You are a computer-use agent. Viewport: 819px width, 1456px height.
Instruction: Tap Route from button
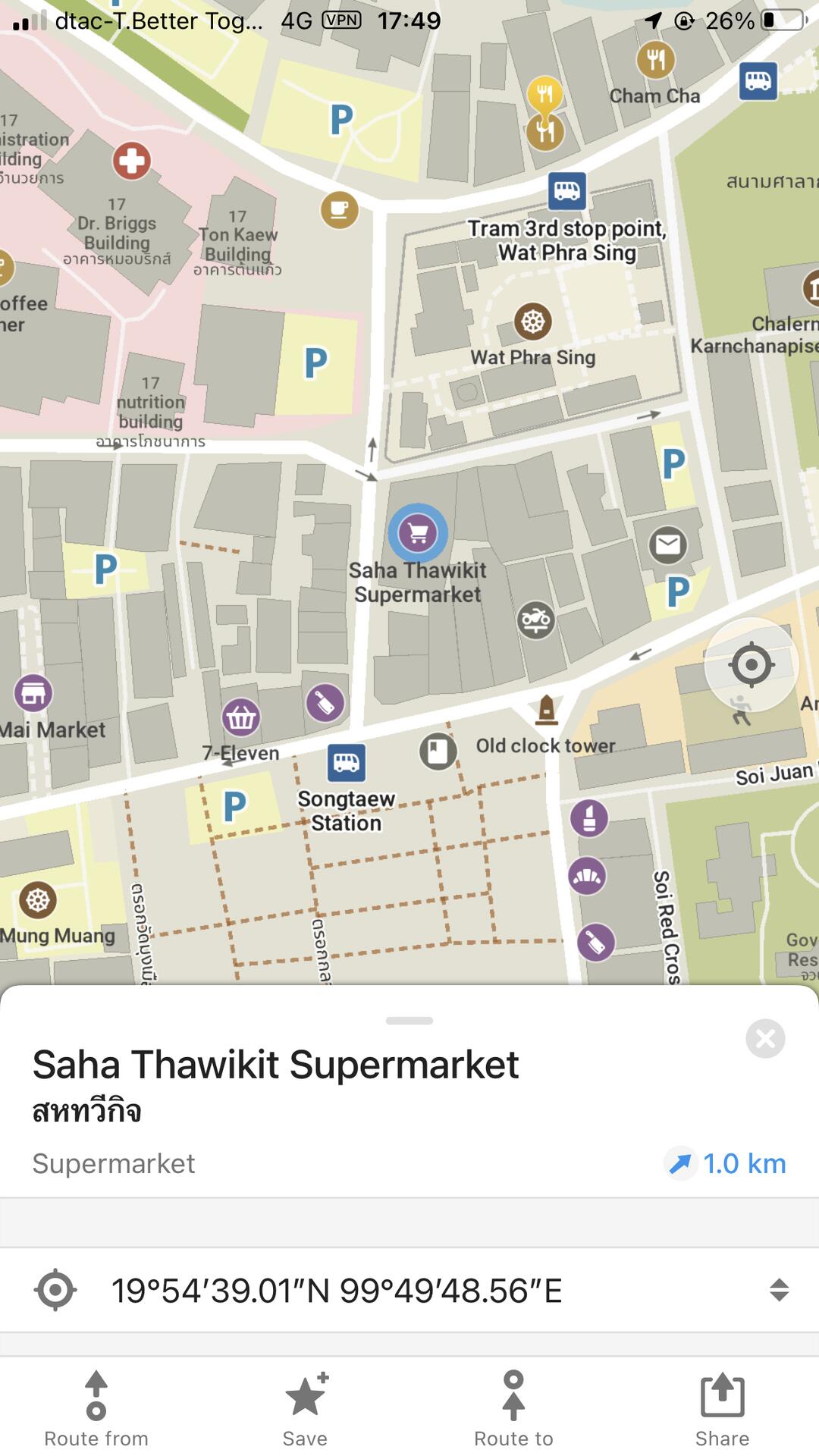(96, 1407)
